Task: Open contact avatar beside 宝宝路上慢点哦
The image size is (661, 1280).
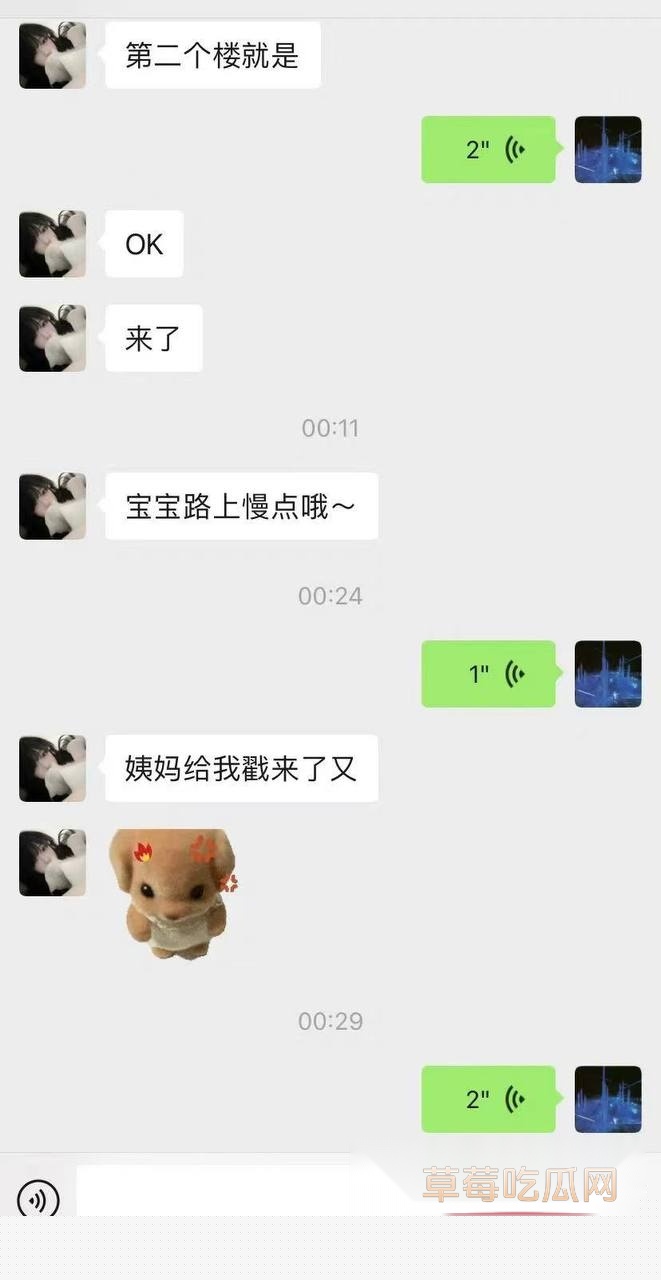Action: 52,506
